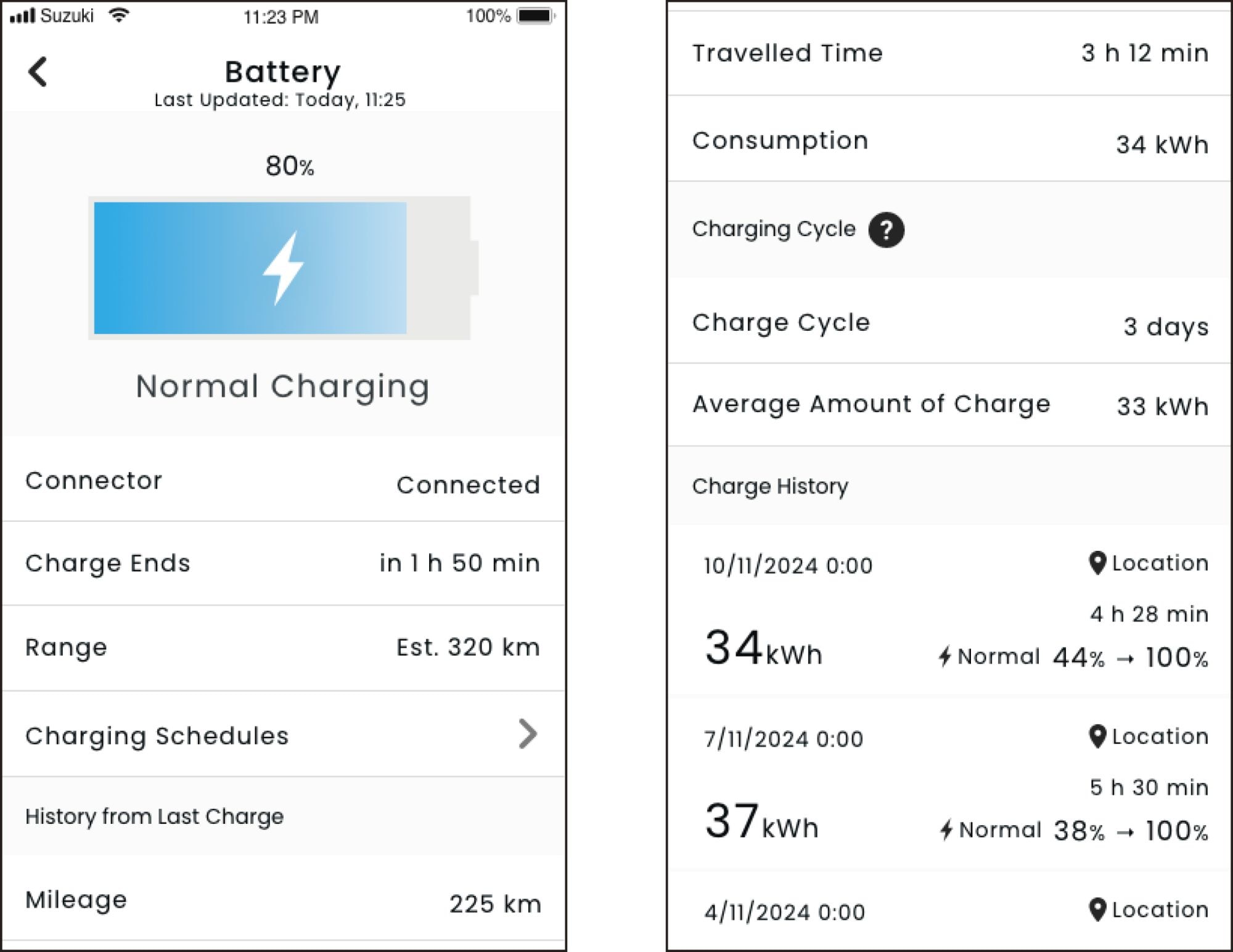The image size is (1233, 952).
Task: Go back from the Battery screen
Action: point(38,72)
